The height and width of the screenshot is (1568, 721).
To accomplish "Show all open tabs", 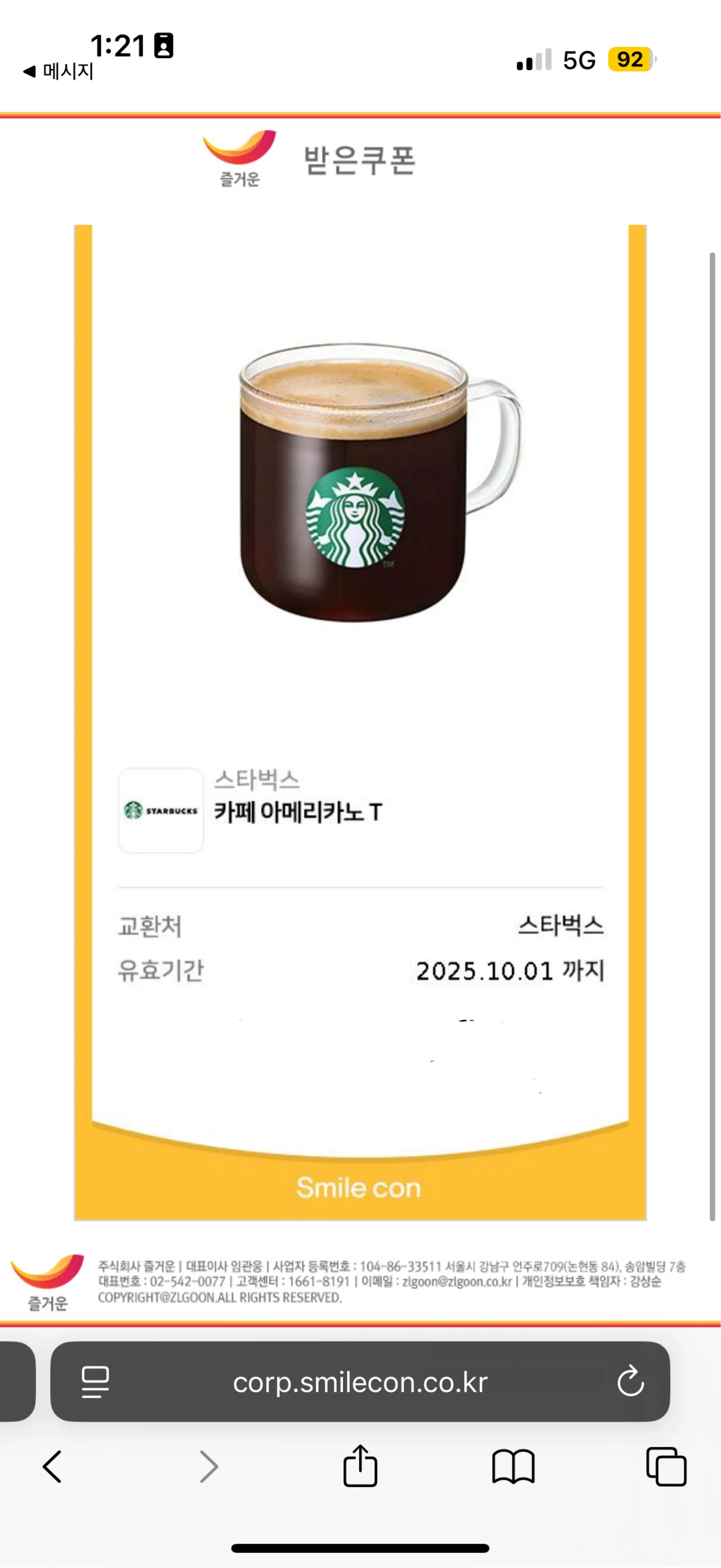I will point(666,1466).
